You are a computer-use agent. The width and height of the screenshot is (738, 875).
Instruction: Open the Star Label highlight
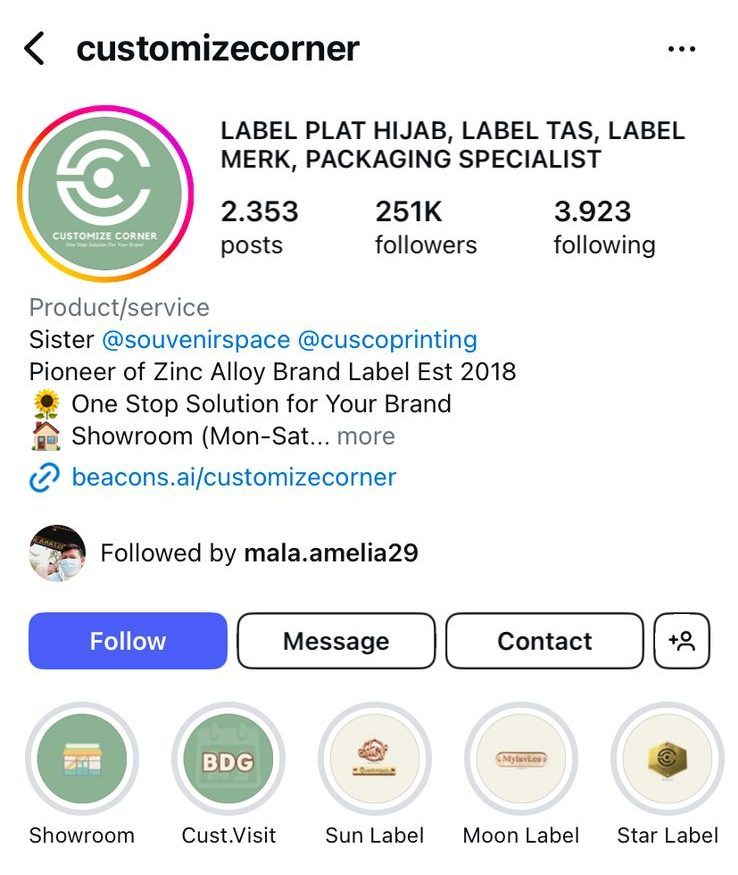[667, 759]
